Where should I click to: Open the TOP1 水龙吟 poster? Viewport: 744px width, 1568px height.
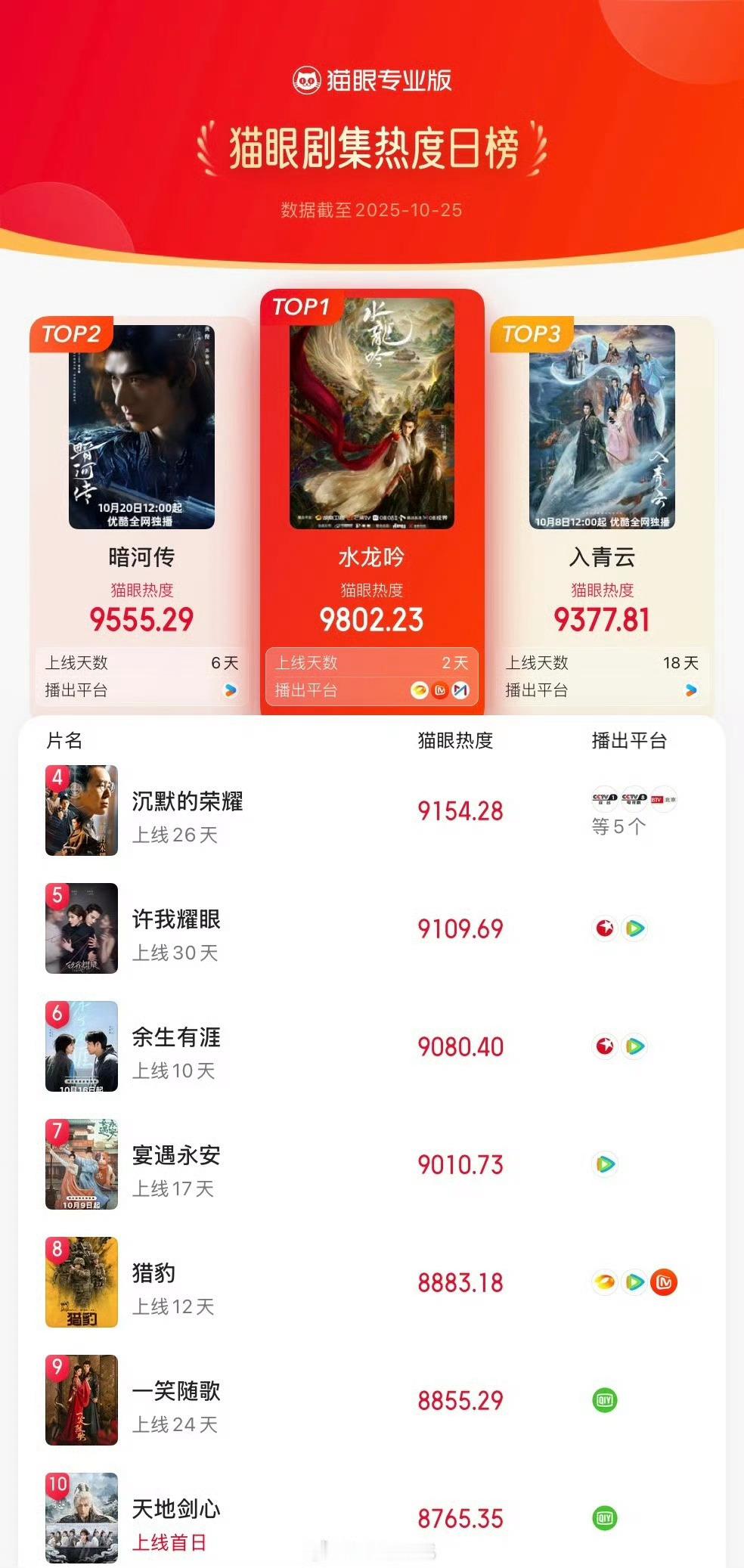click(372, 412)
